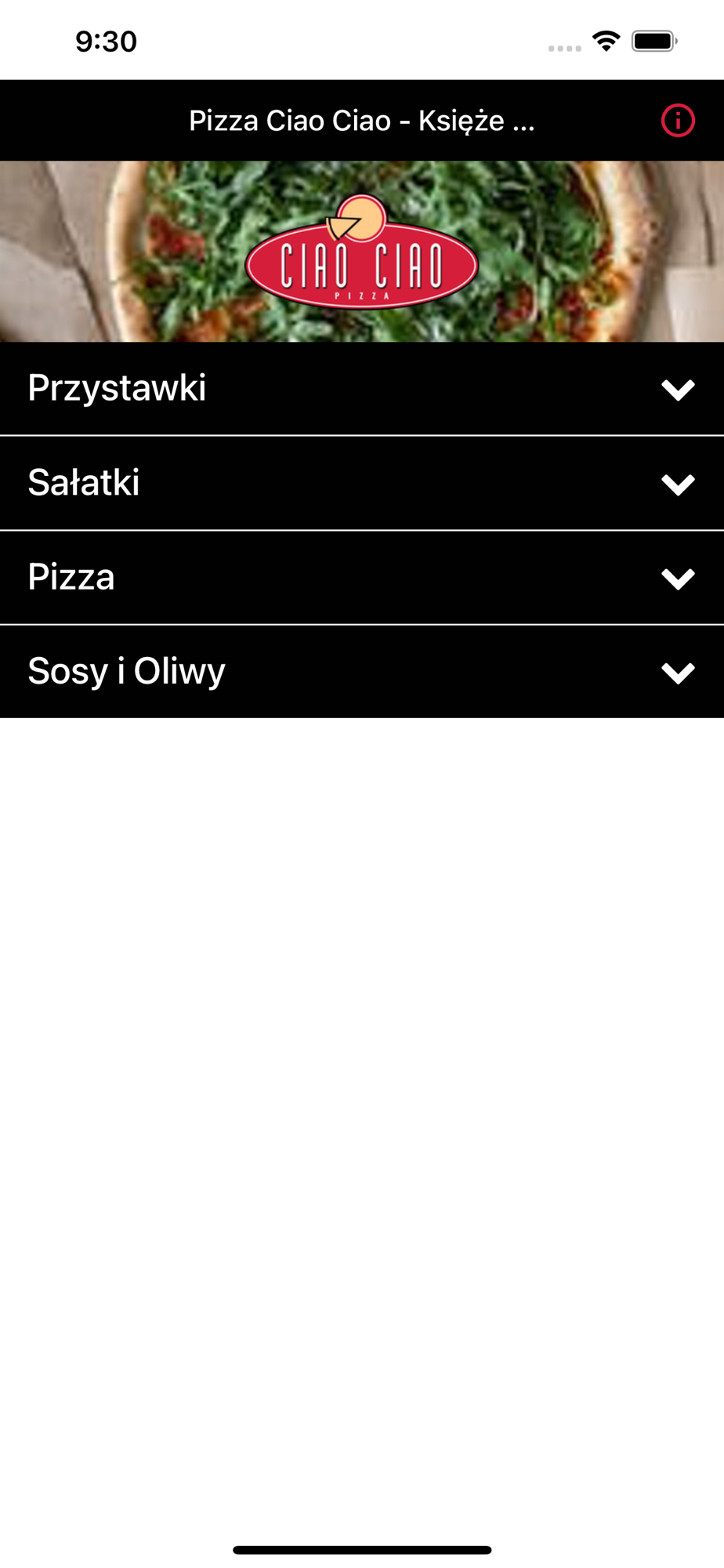This screenshot has width=724, height=1568.
Task: Show the Pizza menu items
Action: 362,578
